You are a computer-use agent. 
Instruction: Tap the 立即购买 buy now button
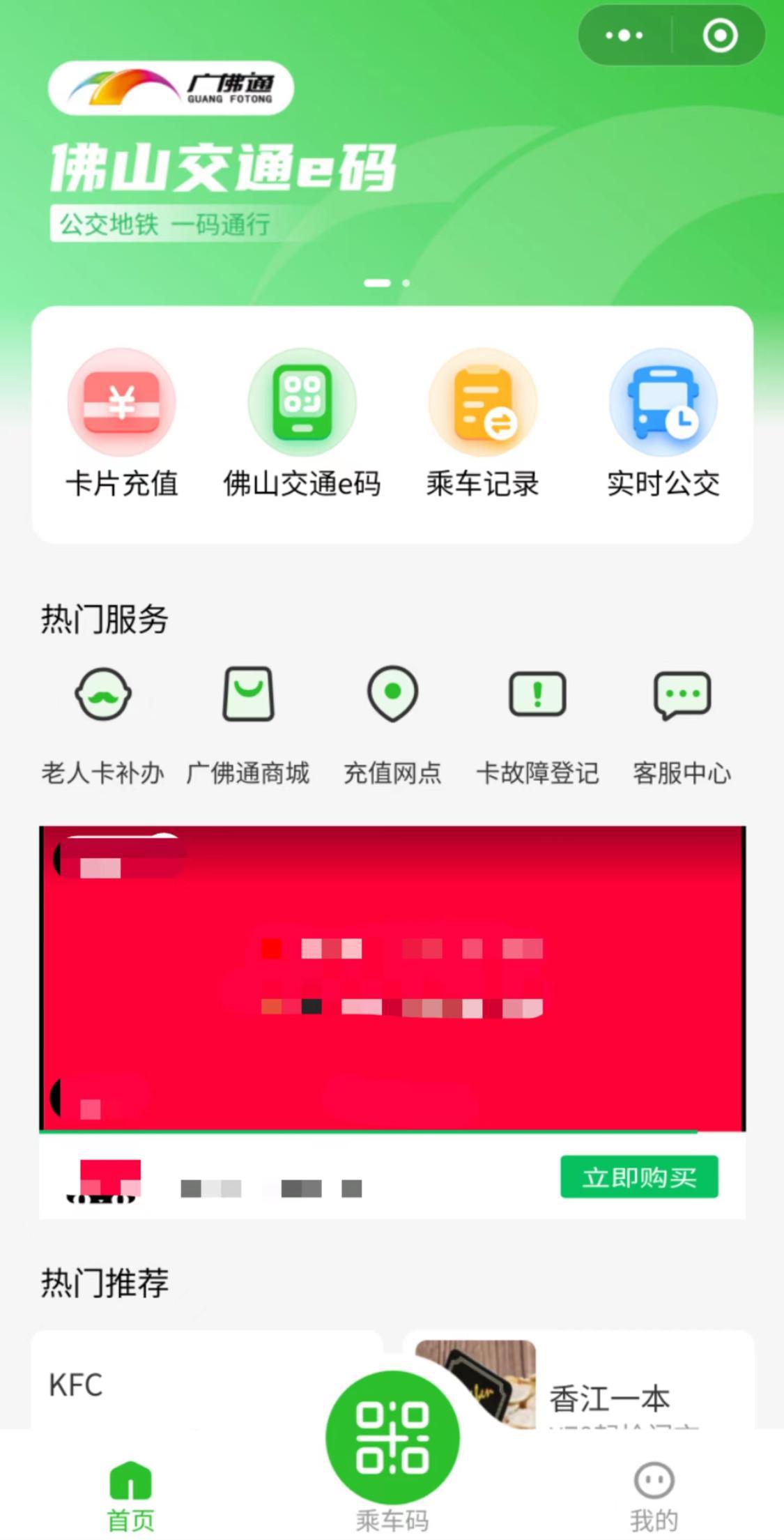pyautogui.click(x=639, y=1177)
